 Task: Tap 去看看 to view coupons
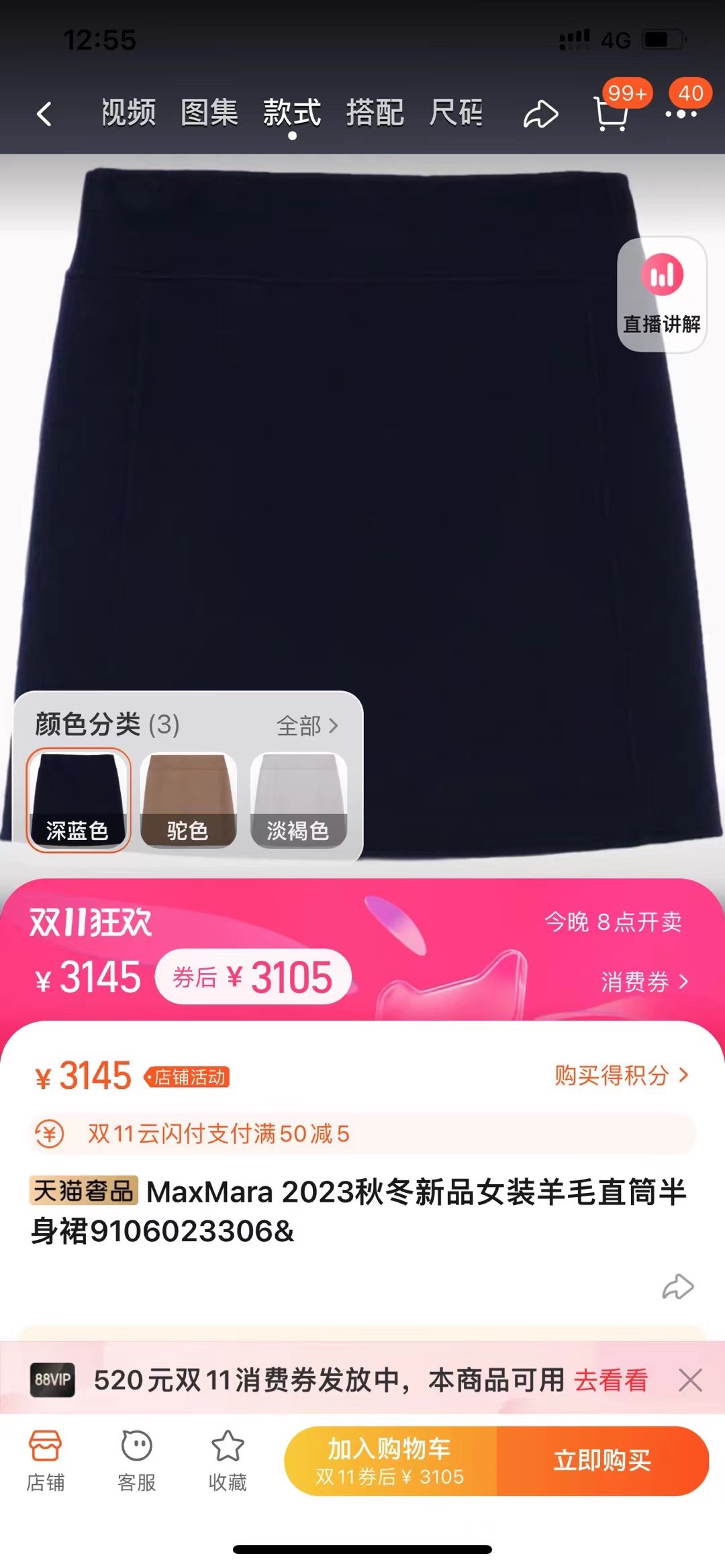tap(610, 1380)
